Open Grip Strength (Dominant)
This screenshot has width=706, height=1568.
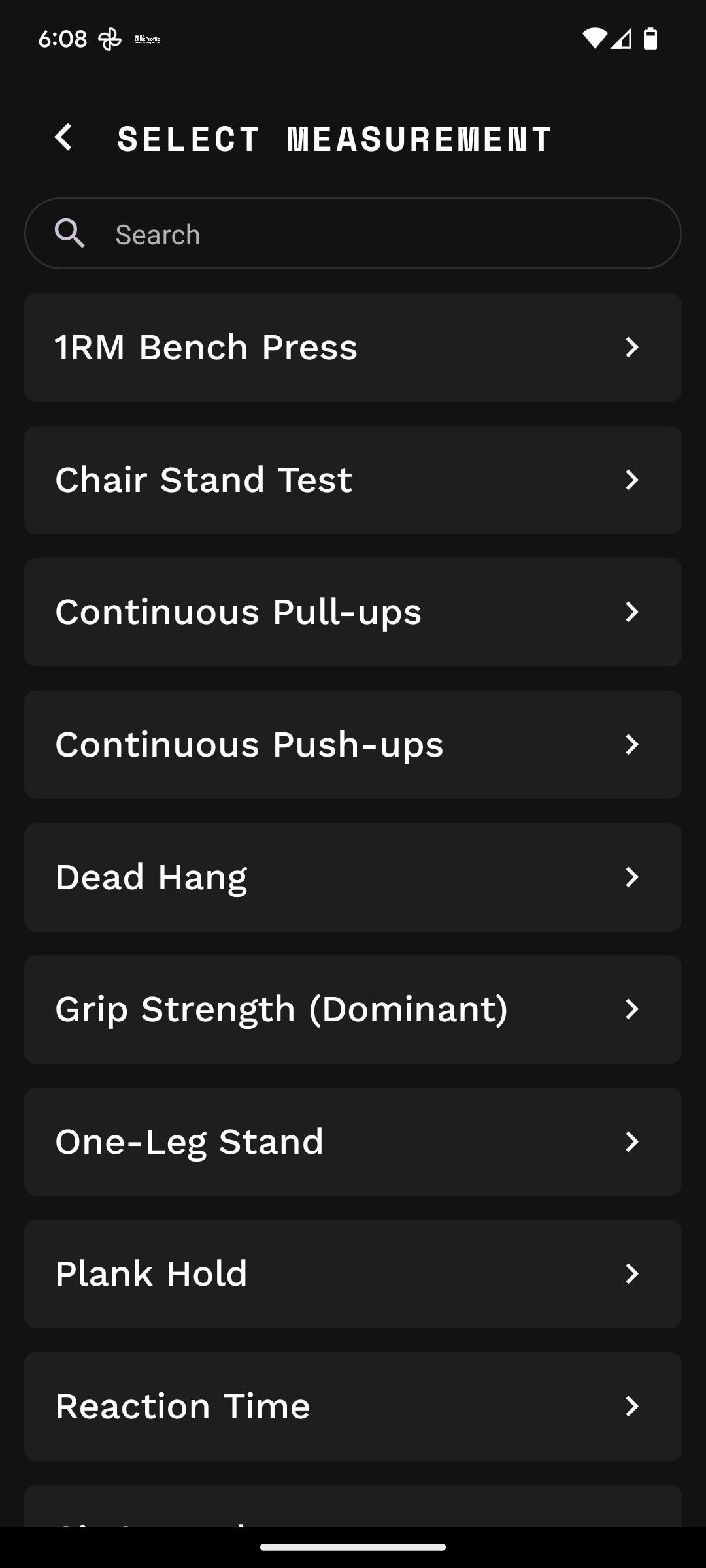pos(353,1009)
